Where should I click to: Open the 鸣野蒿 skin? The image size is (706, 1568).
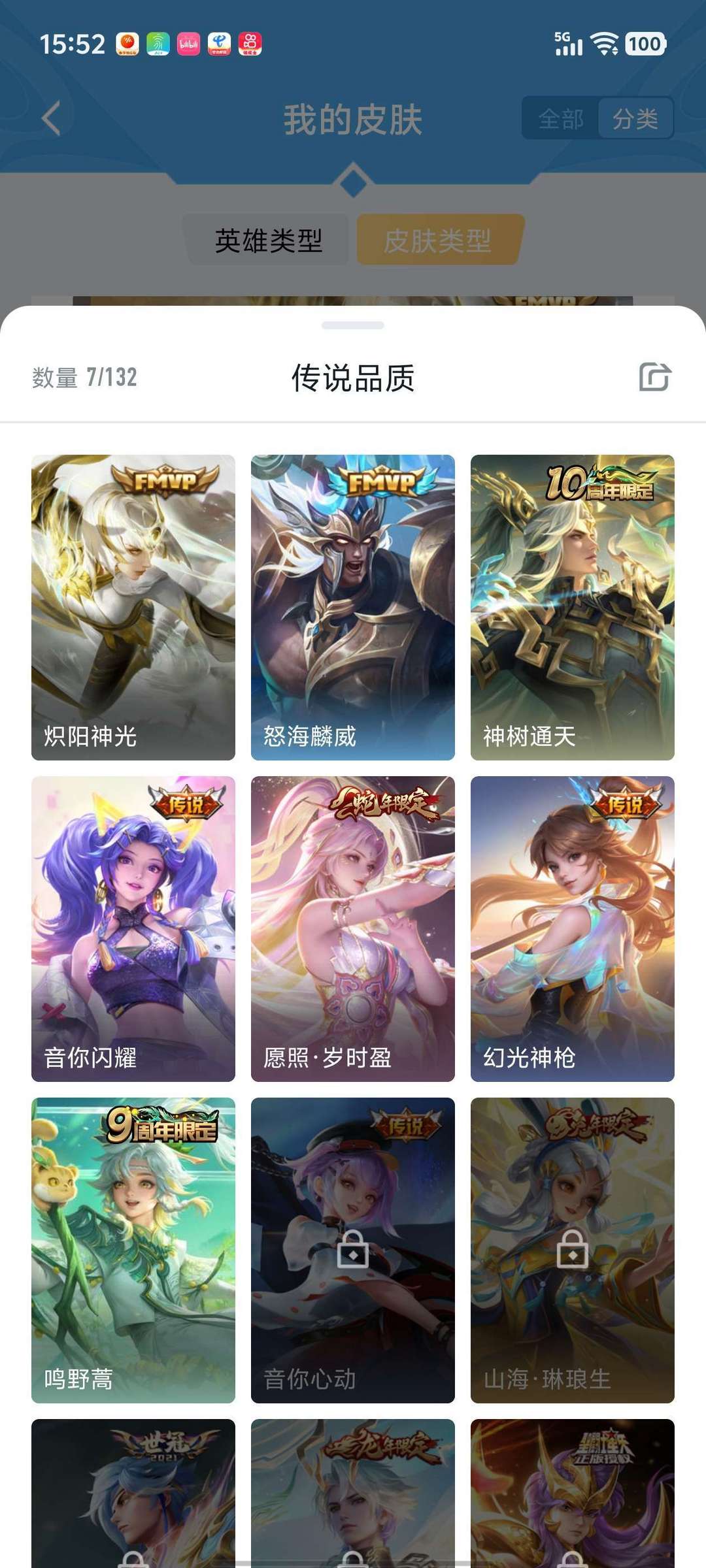click(x=133, y=1248)
